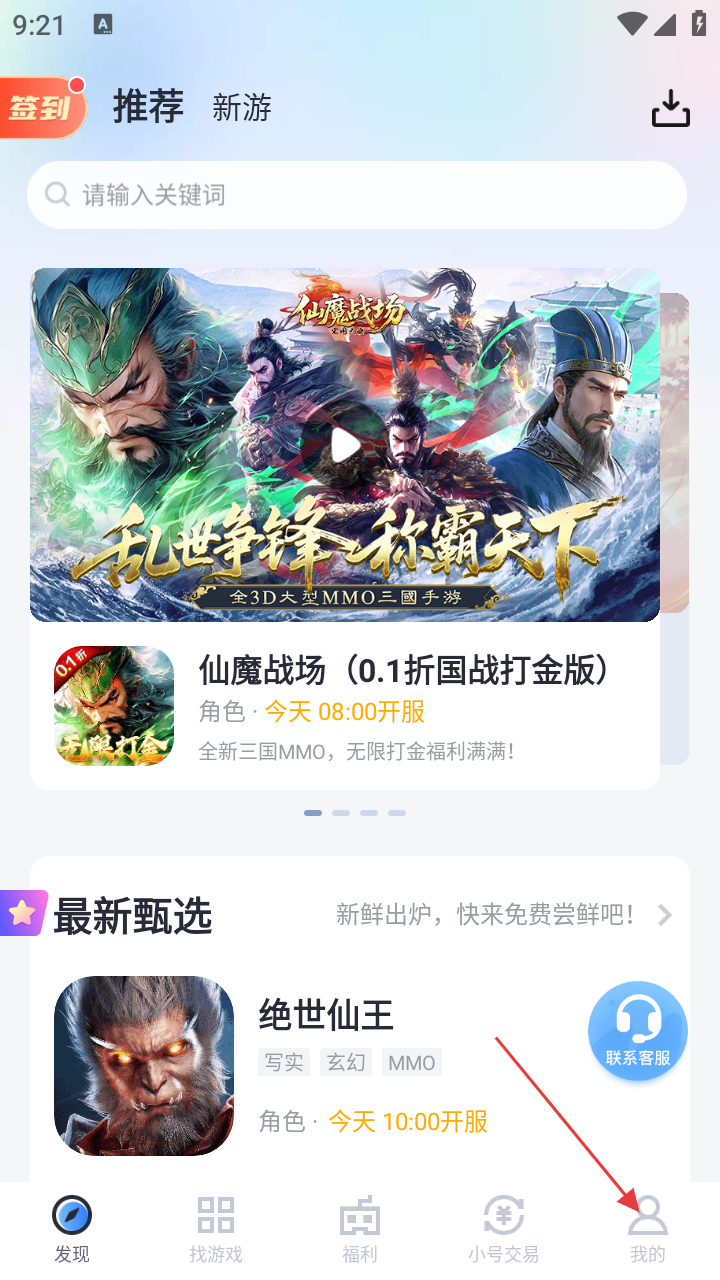
Task: Expand the 最新甄选 section arrow
Action: pyautogui.click(x=665, y=915)
